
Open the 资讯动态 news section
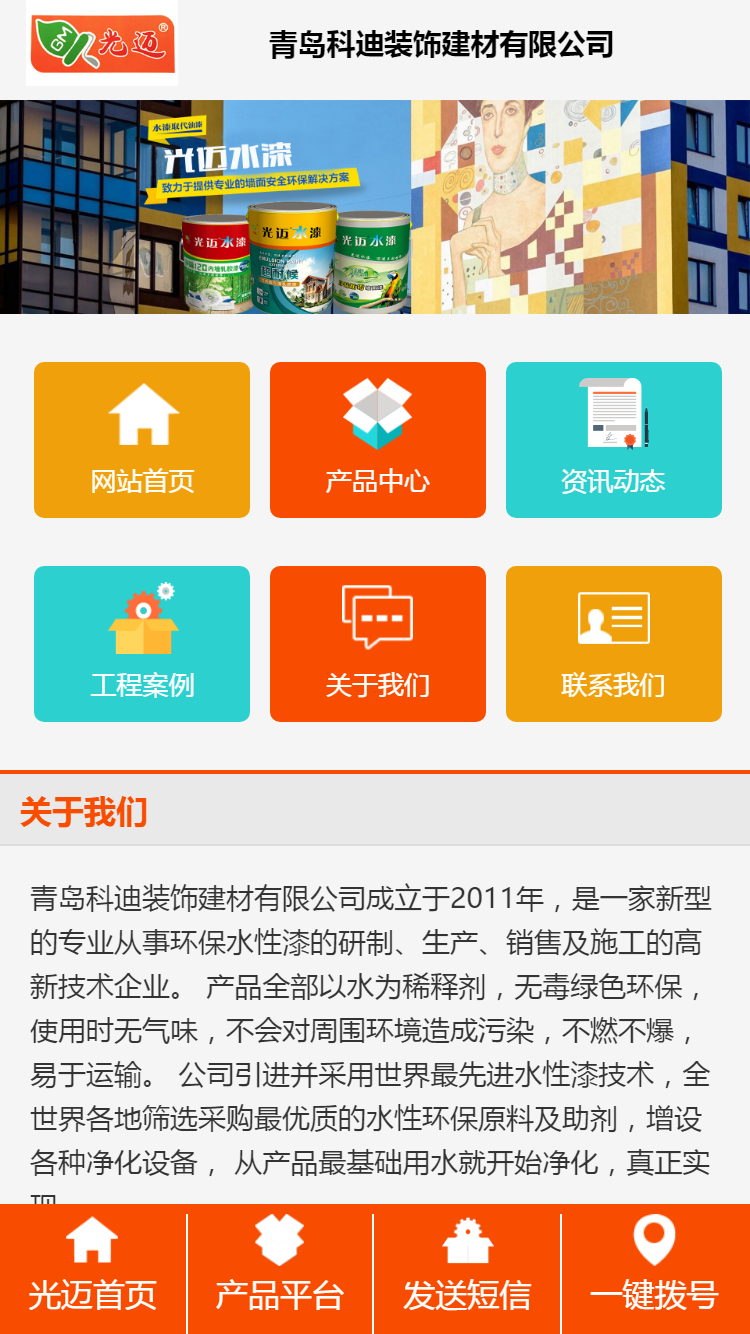click(613, 438)
